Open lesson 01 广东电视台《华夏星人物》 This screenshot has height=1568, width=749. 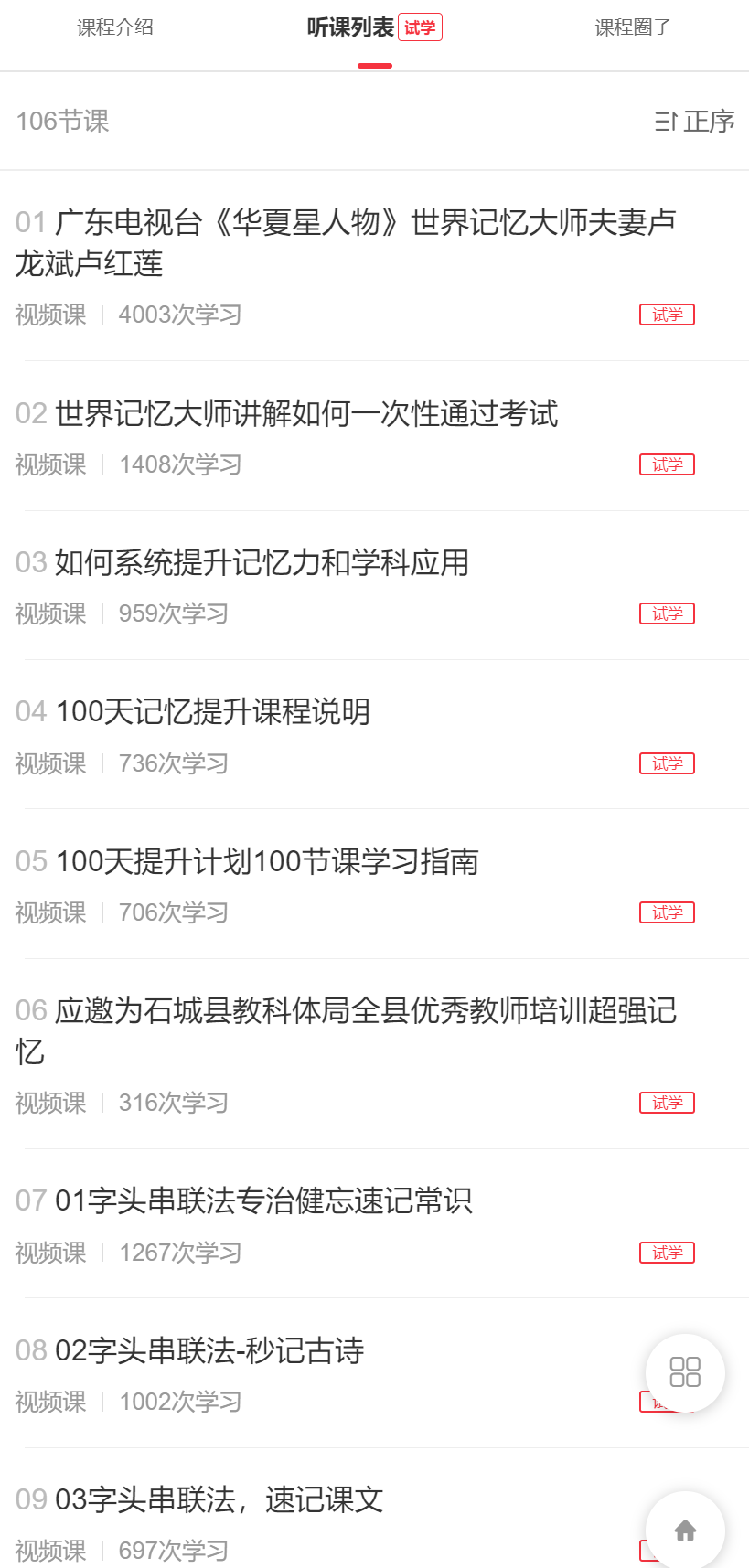click(346, 242)
